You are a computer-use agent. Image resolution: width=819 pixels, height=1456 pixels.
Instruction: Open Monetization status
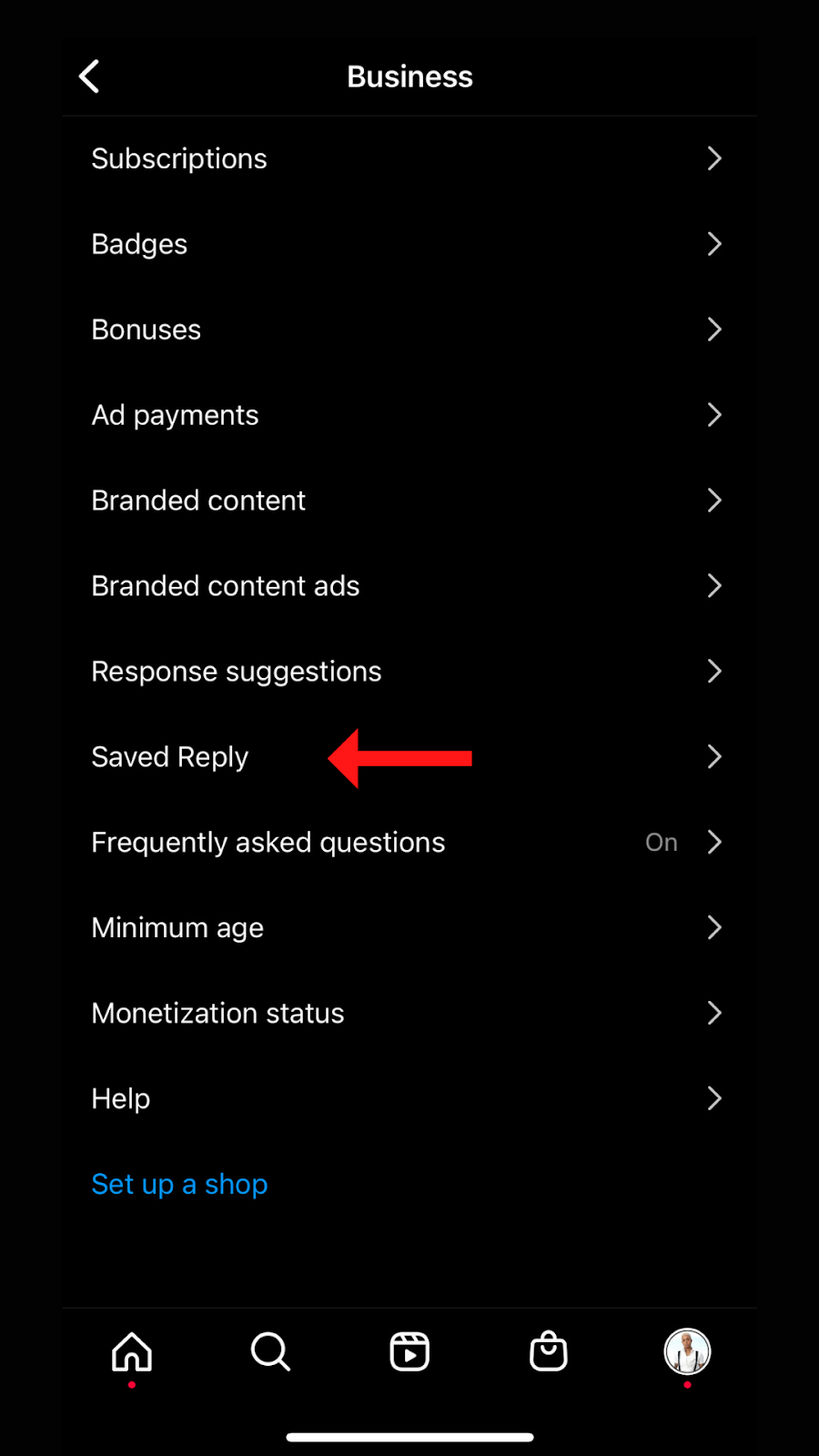coord(409,1014)
